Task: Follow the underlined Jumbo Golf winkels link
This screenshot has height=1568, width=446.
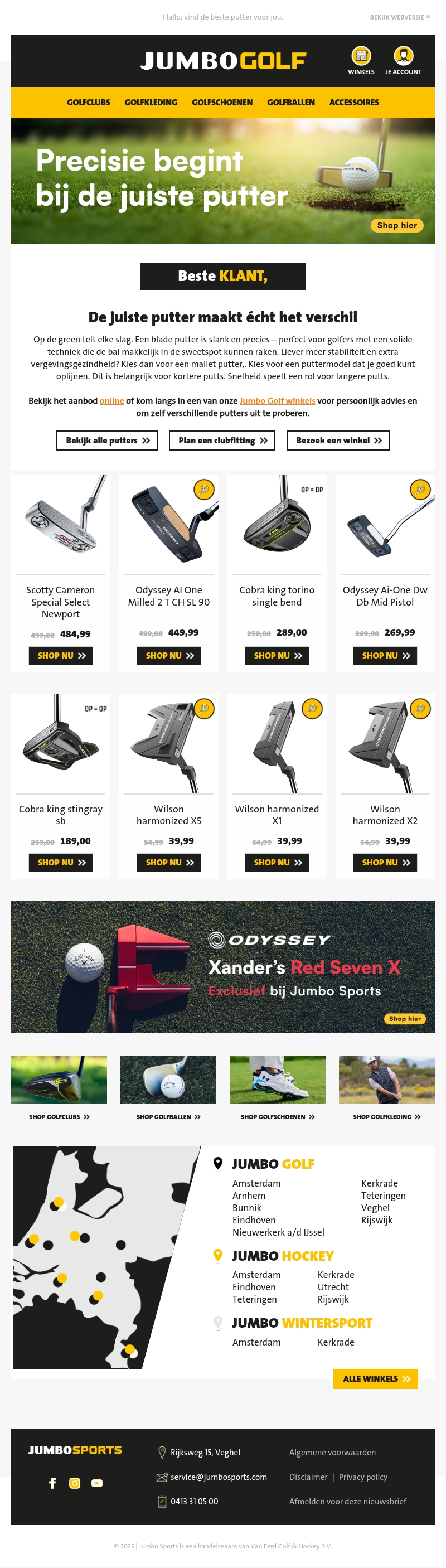Action: (277, 400)
